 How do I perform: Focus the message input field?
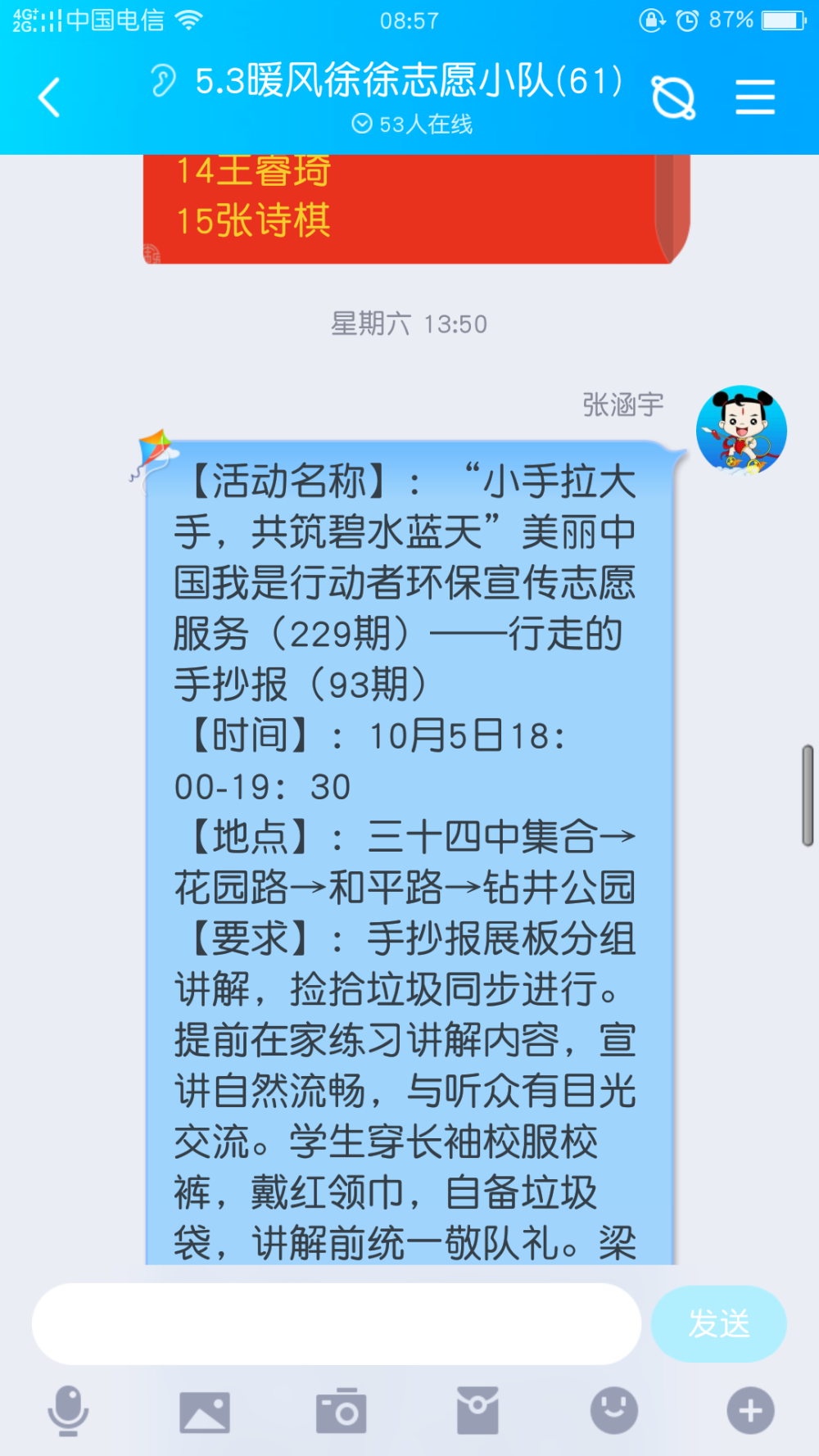click(337, 1323)
